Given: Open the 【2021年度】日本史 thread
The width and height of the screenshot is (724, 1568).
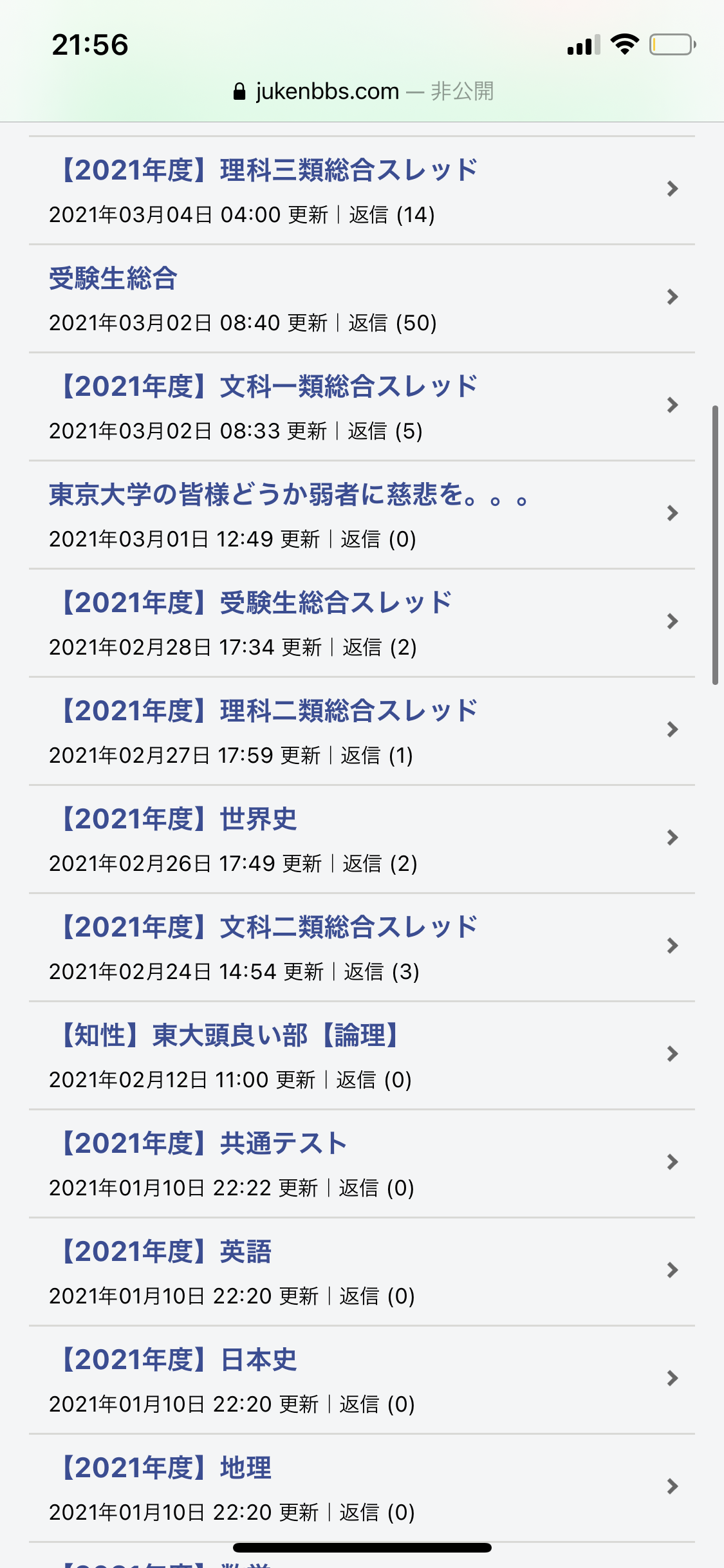Looking at the screenshot, I should (x=179, y=1360).
